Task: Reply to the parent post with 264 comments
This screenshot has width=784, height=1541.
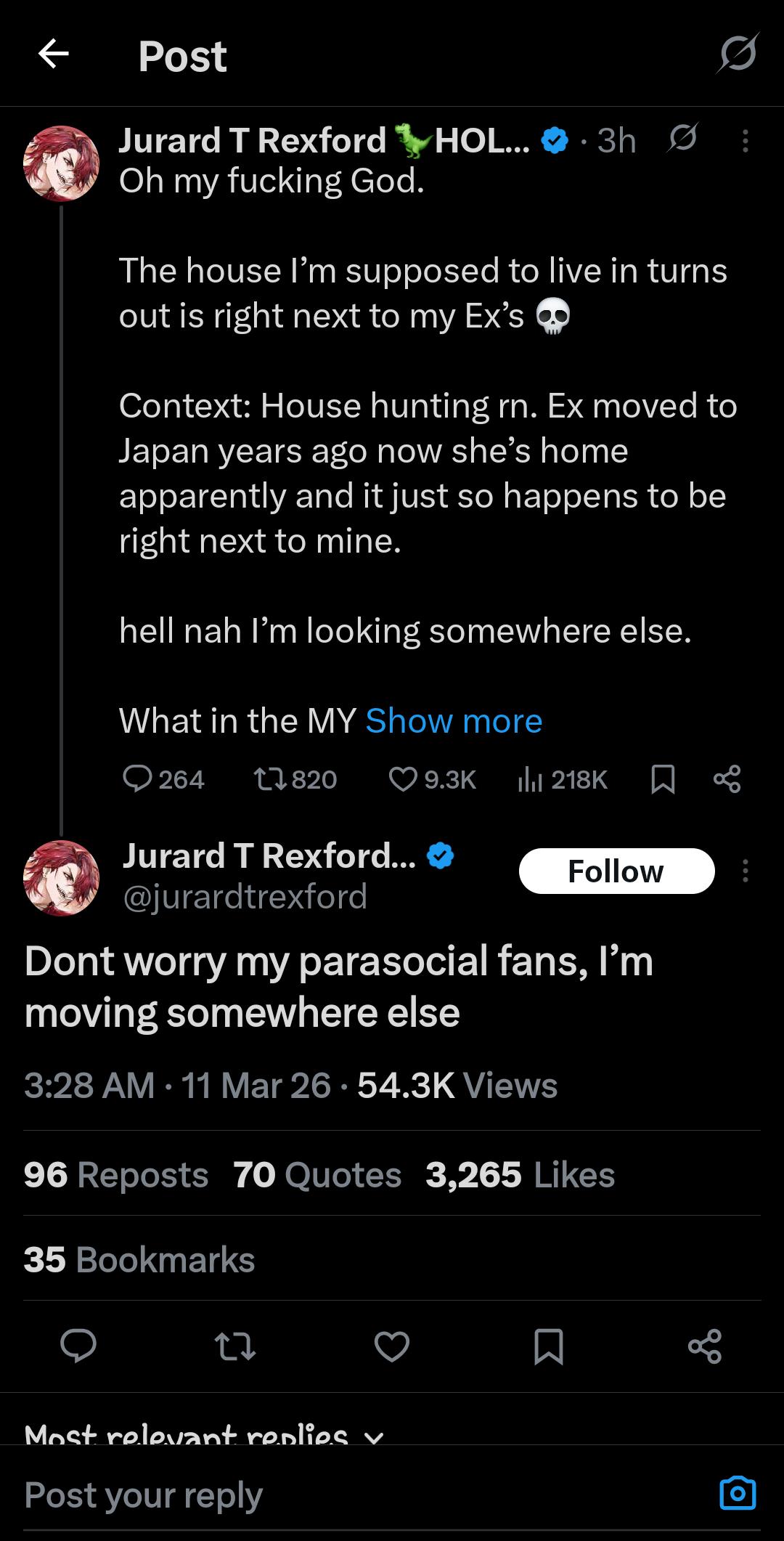Action: point(163,779)
